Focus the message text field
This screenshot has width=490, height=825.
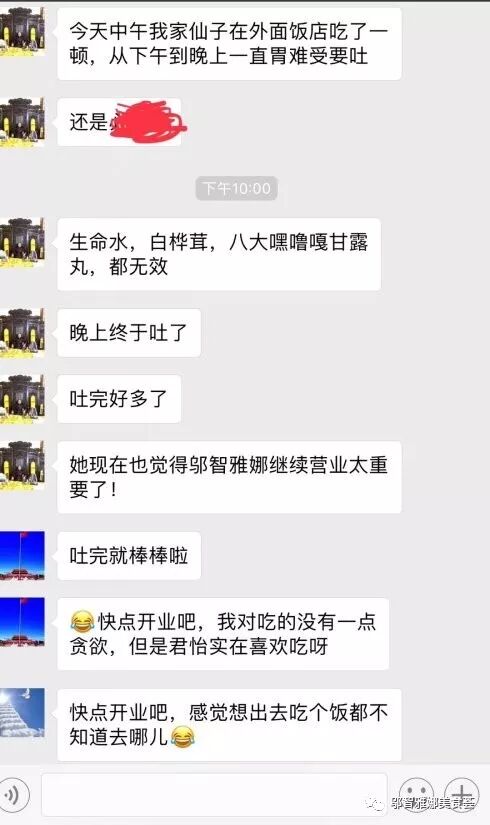(x=214, y=795)
